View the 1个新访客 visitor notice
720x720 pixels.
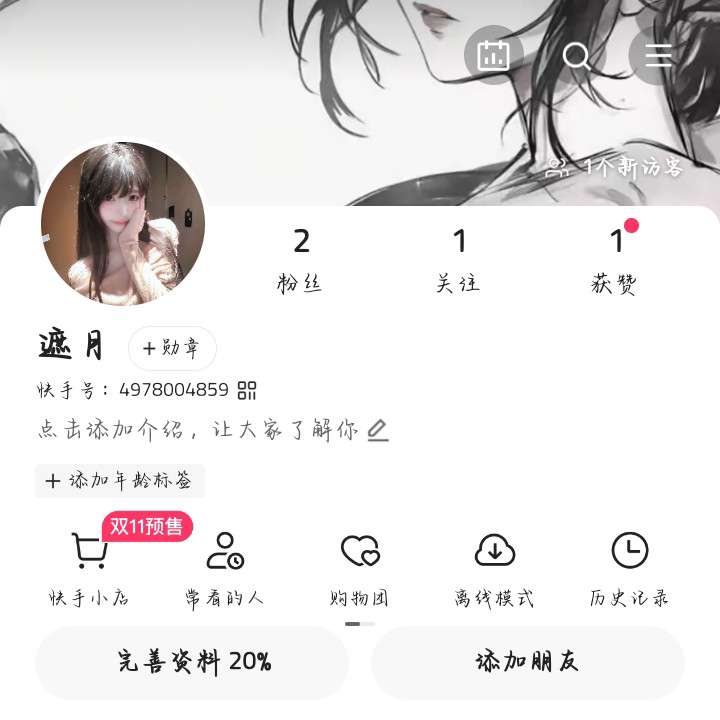pyautogui.click(x=614, y=168)
